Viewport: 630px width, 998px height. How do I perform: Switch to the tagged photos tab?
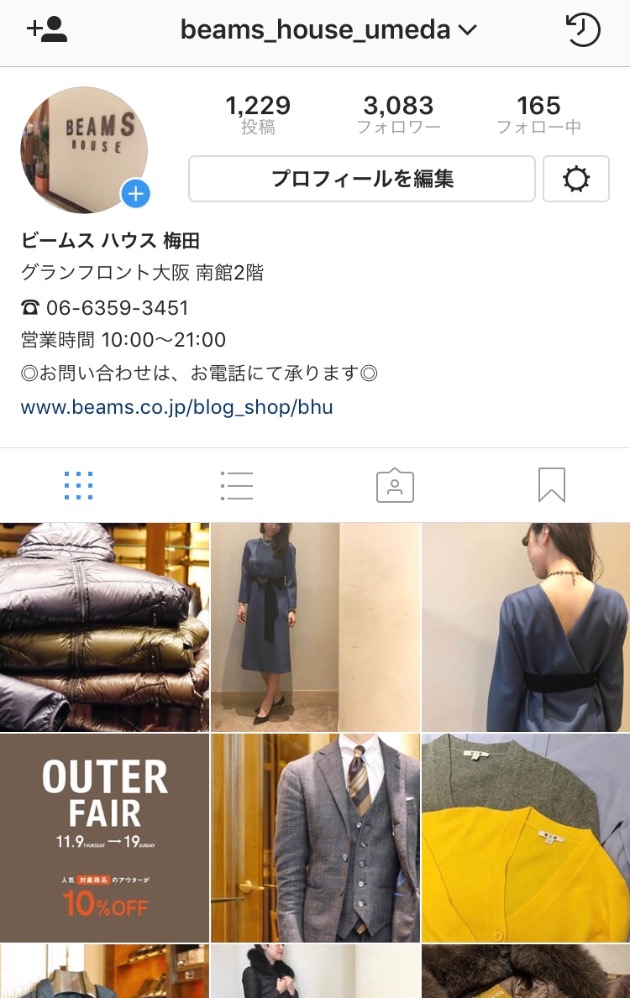tap(394, 486)
